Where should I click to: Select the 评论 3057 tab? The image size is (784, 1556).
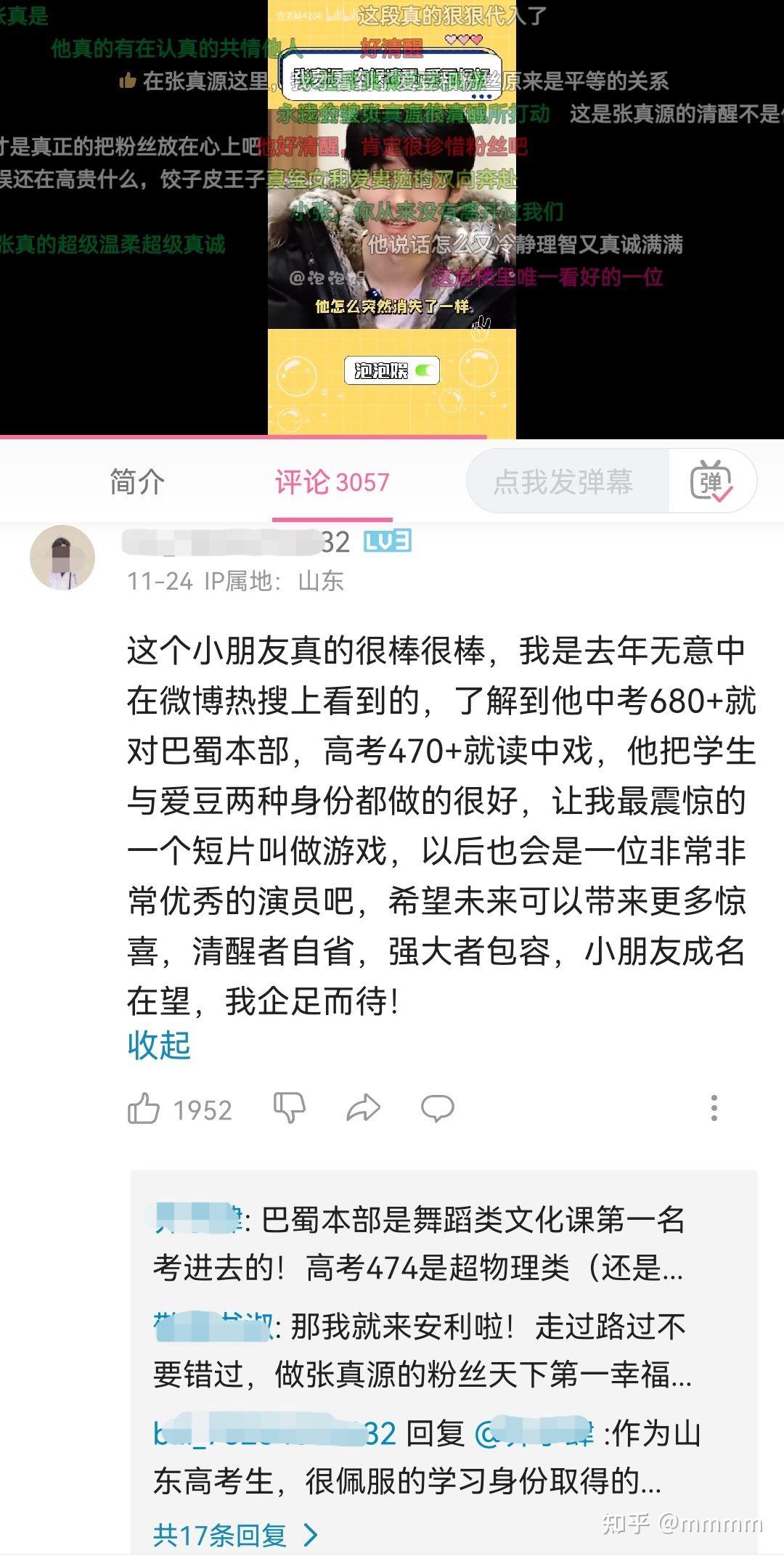[332, 482]
